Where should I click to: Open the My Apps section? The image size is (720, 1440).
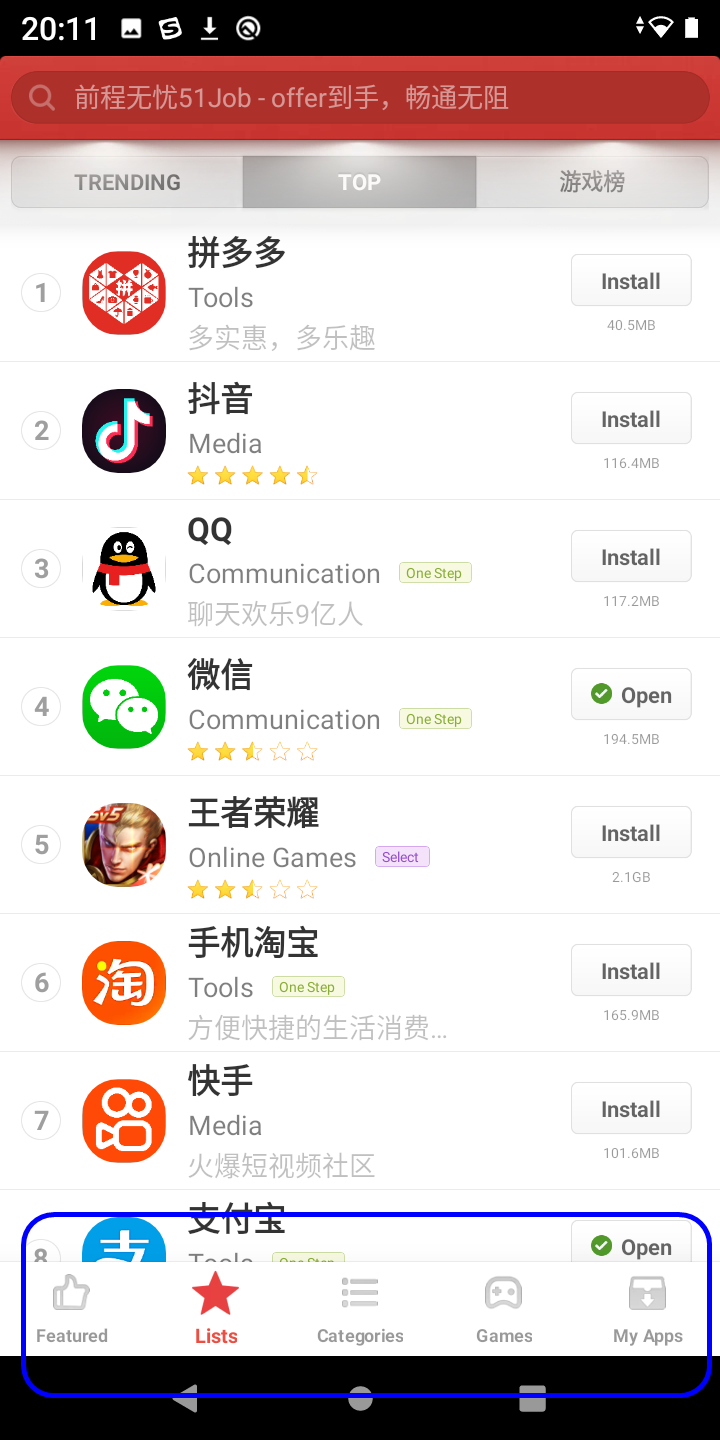[x=648, y=1293]
